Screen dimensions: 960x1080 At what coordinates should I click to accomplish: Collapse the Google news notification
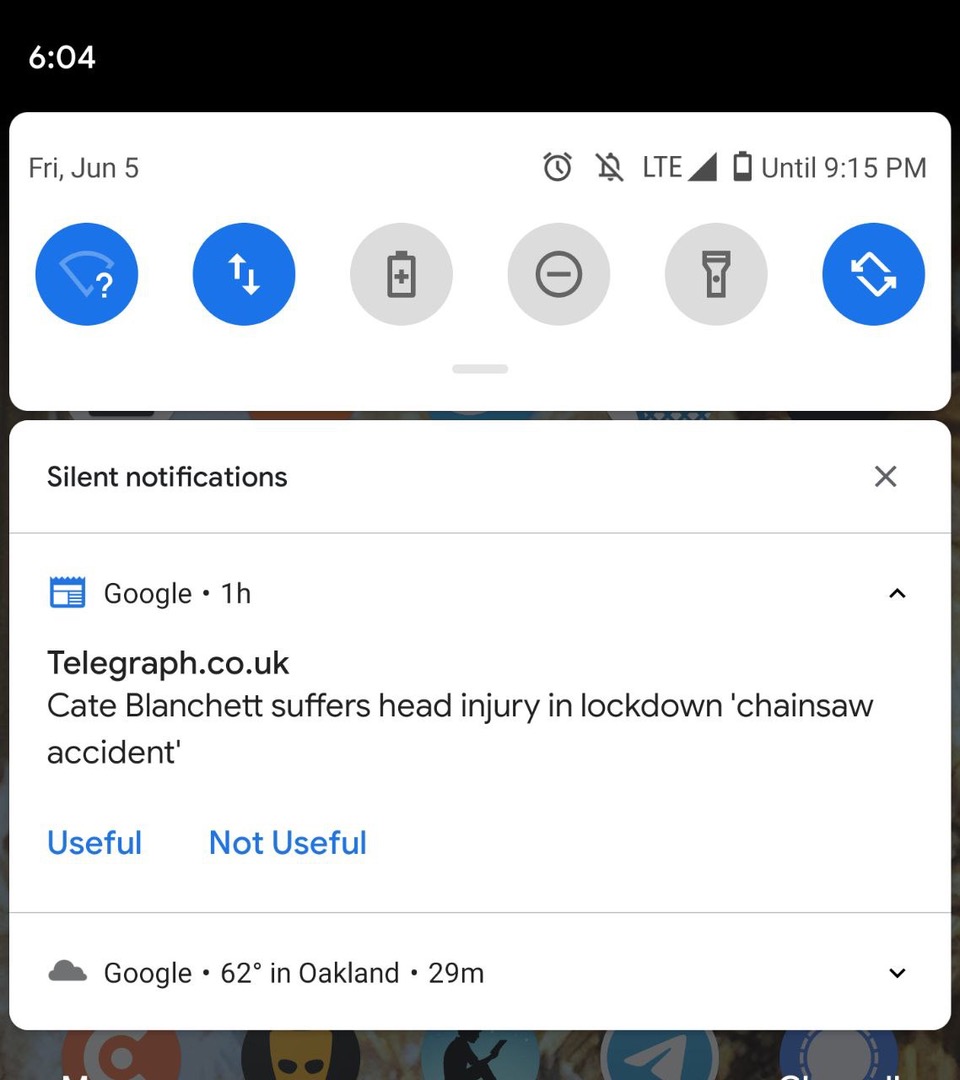click(897, 594)
